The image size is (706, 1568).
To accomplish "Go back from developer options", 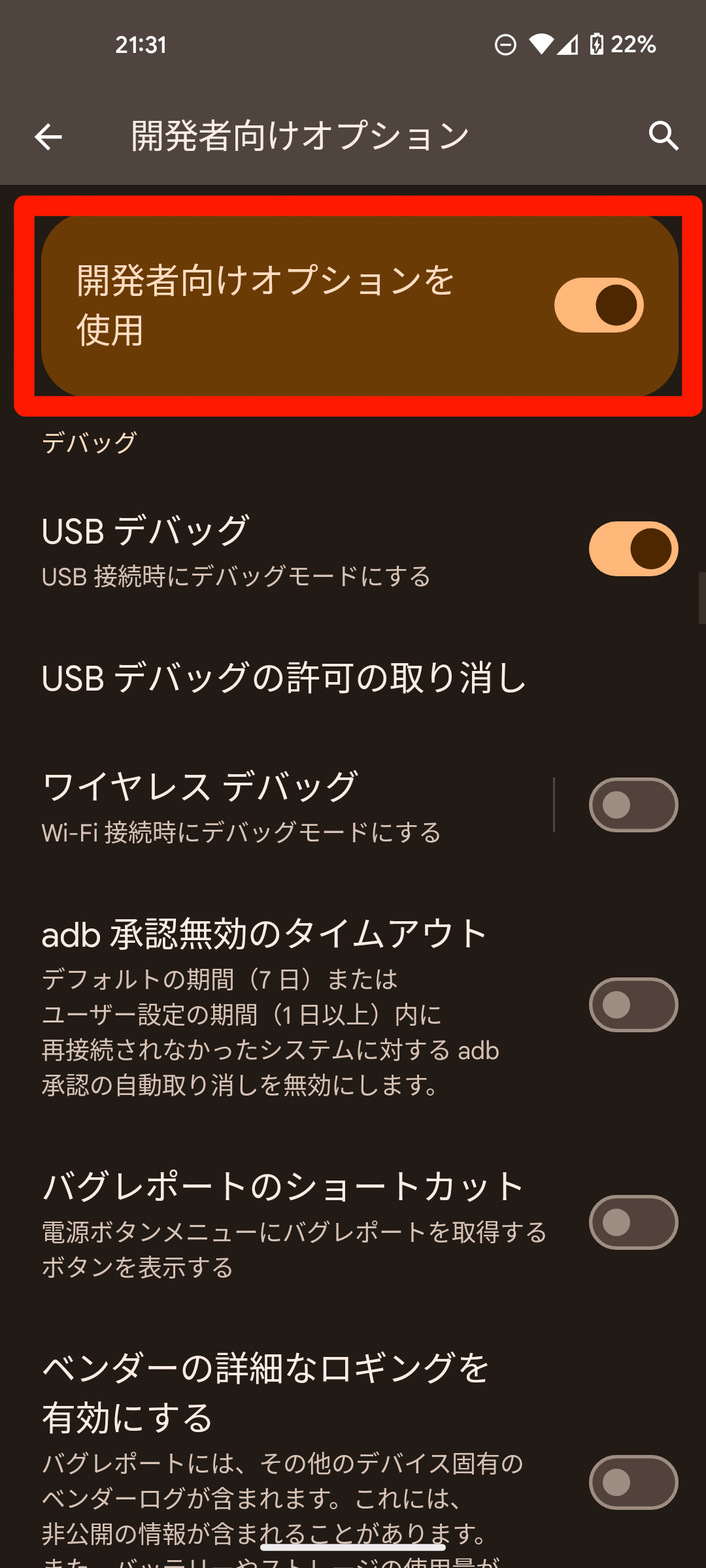I will [48, 137].
